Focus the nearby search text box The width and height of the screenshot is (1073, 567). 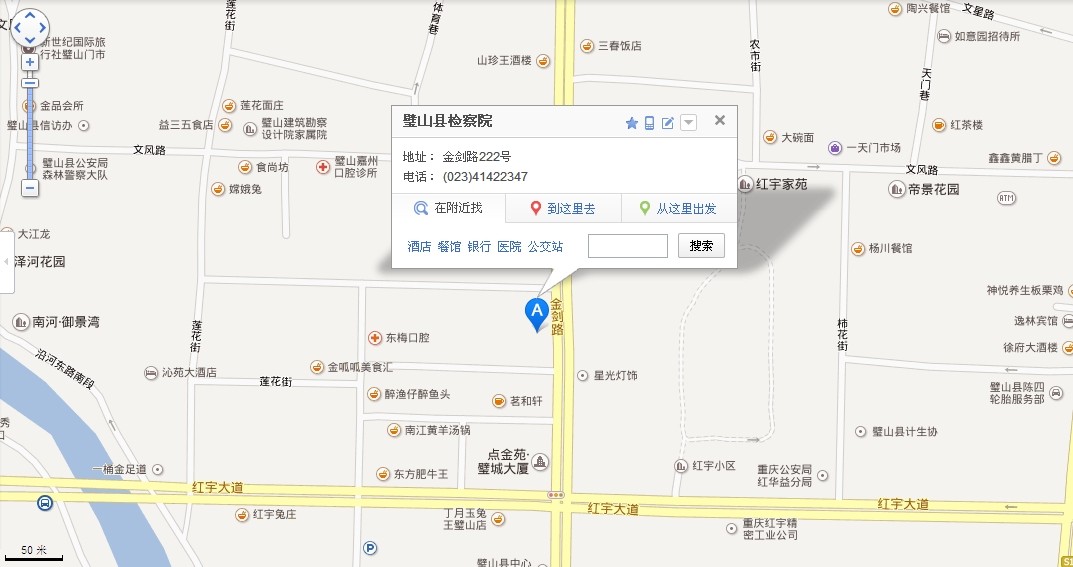(627, 246)
